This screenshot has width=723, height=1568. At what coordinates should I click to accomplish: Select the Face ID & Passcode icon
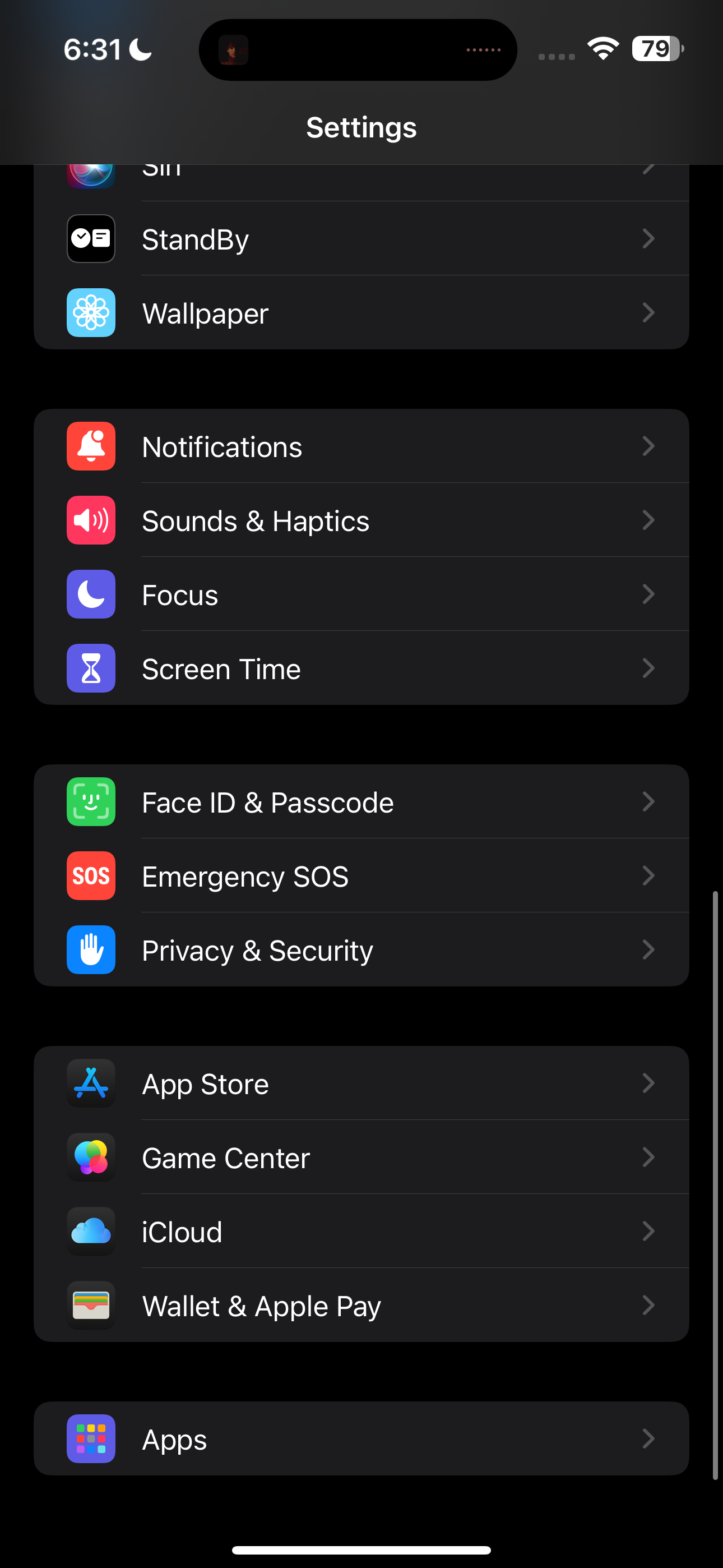point(90,801)
